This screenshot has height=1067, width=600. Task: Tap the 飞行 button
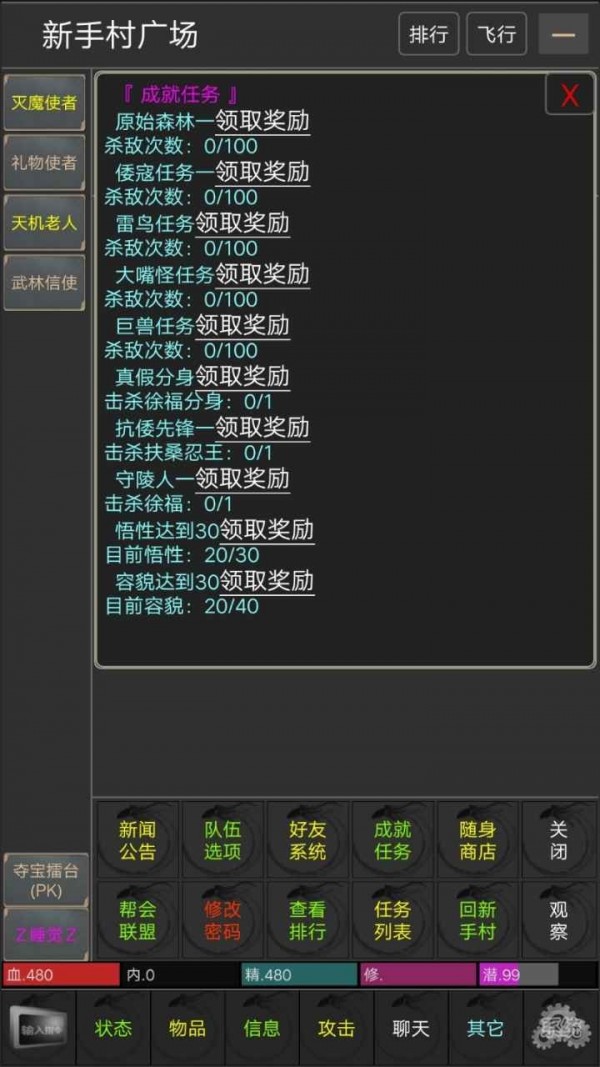[x=497, y=33]
